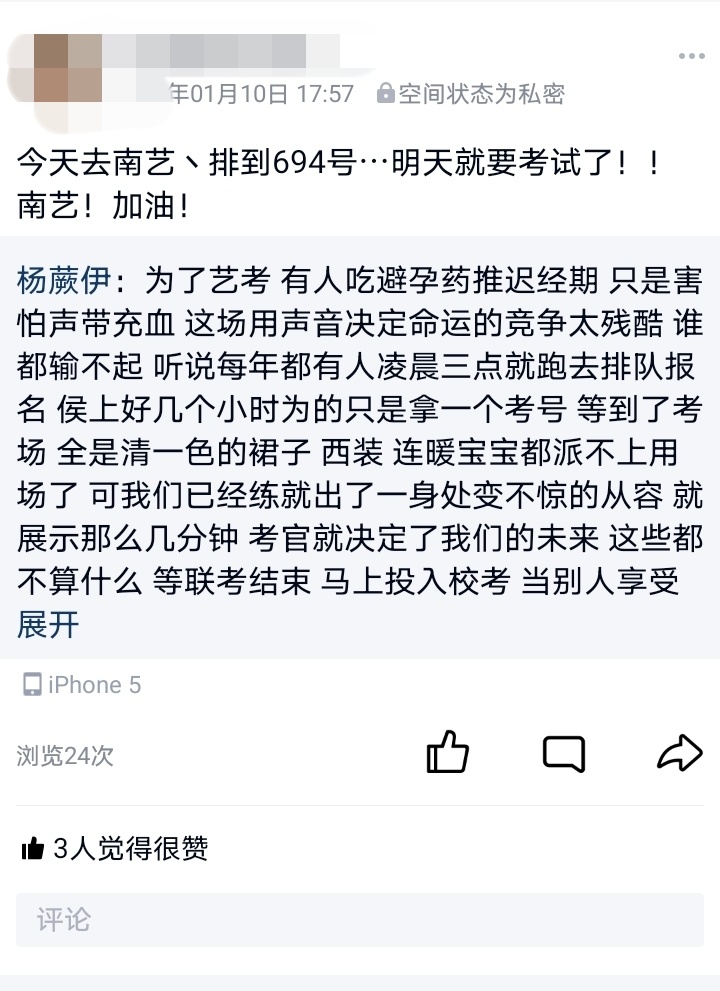Image resolution: width=720 pixels, height=991 pixels.
Task: Expand the quoted text via 展开
Action: pyautogui.click(x=48, y=625)
